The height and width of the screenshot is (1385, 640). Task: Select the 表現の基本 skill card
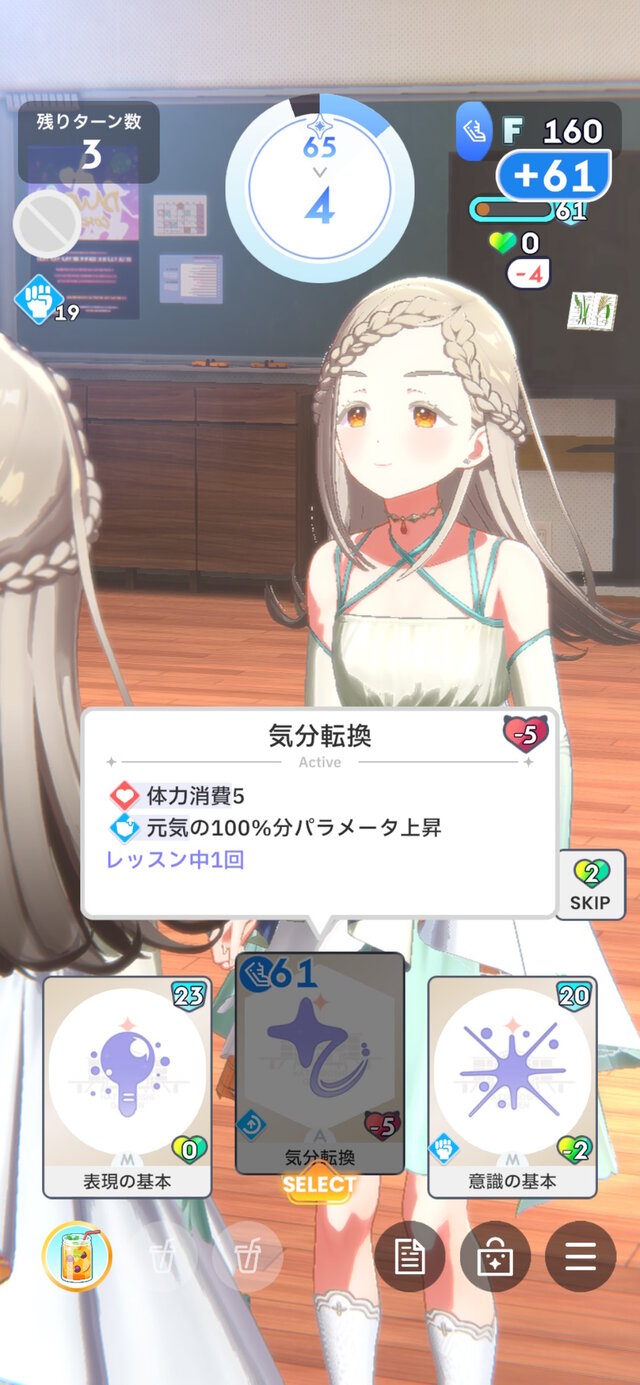point(127,1085)
